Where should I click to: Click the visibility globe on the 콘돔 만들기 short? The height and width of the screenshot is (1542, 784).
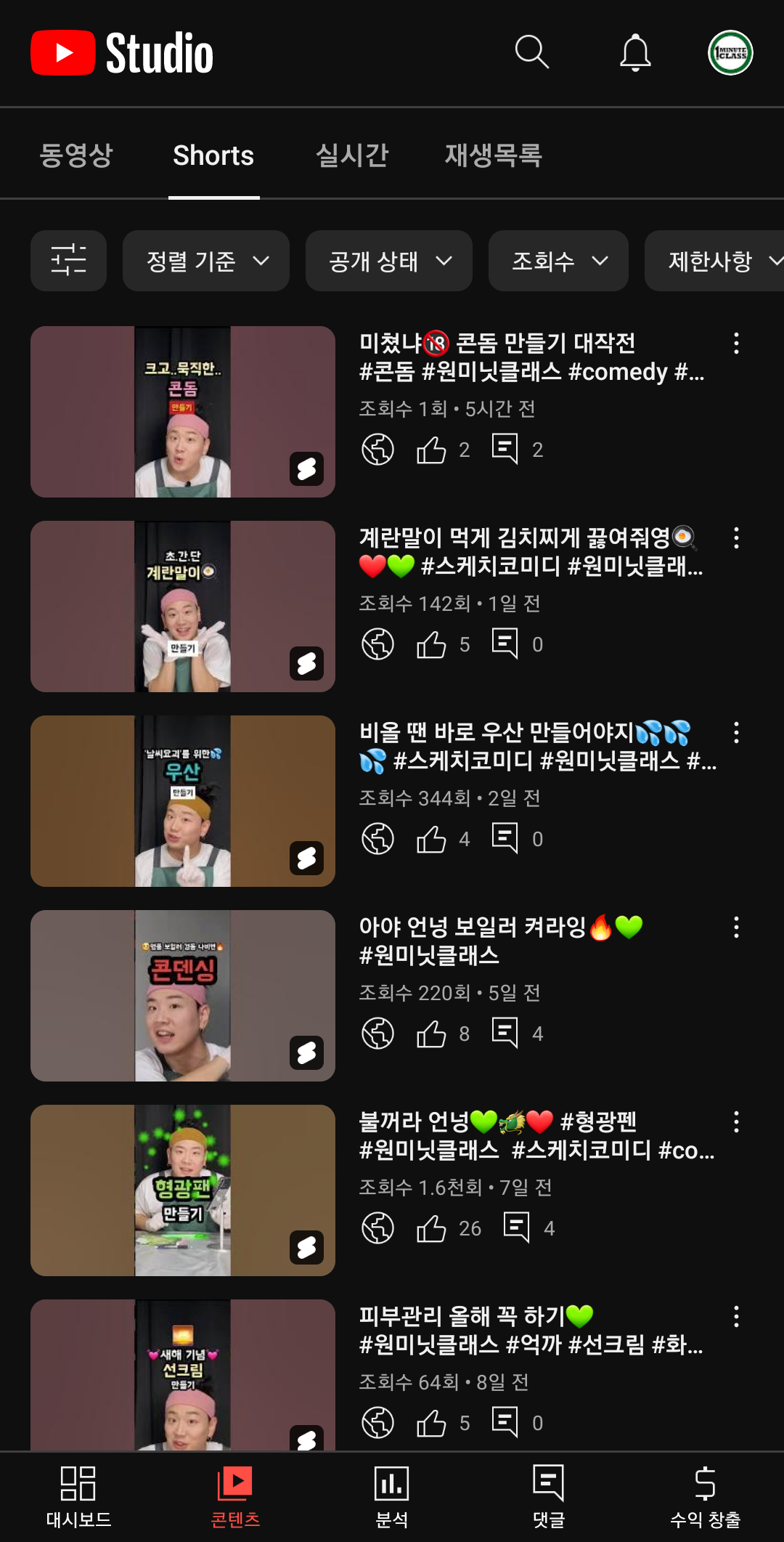click(377, 449)
